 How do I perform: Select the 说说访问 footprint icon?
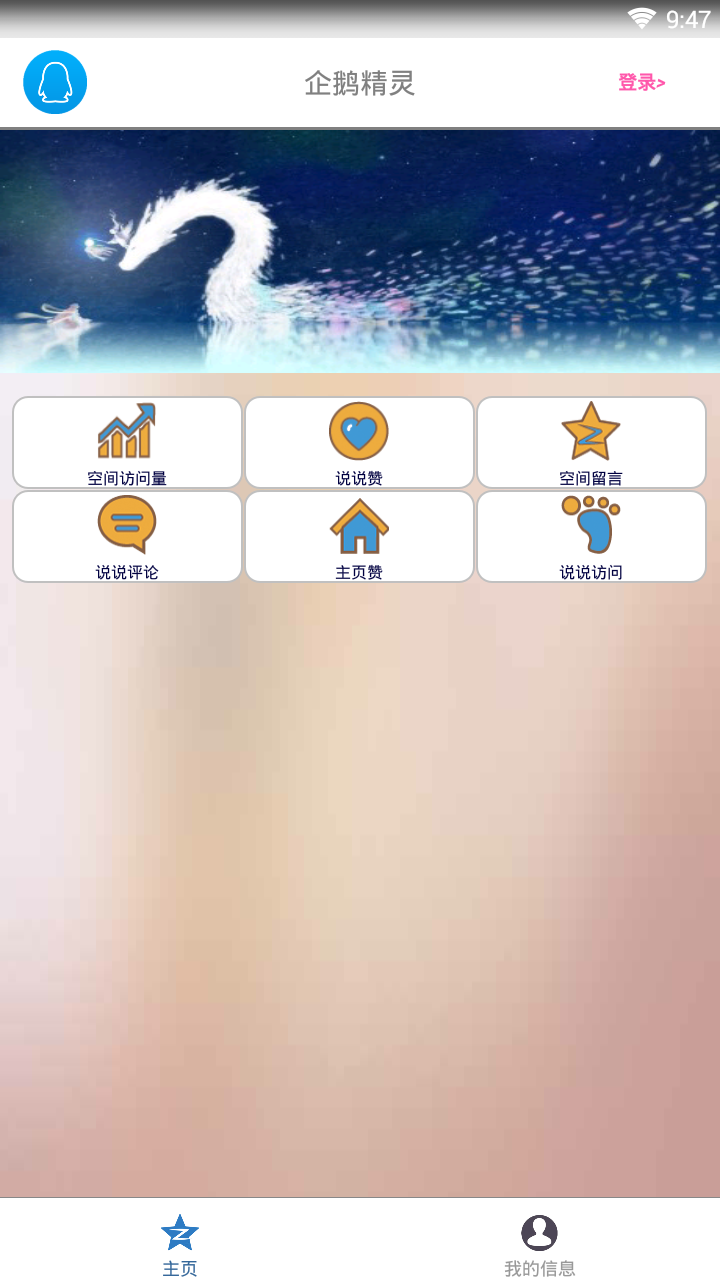[591, 524]
